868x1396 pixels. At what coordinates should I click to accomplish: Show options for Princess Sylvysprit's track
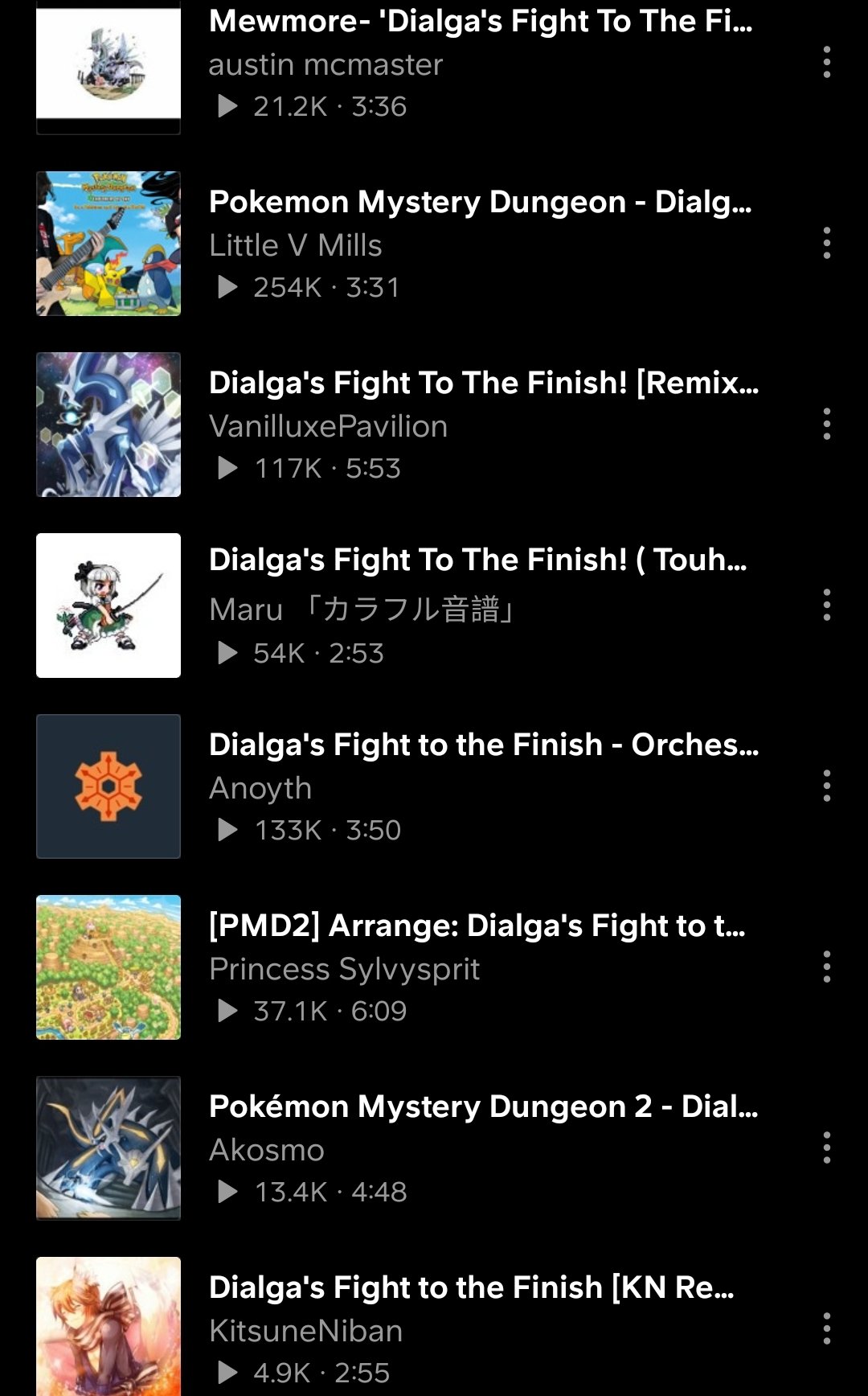[826, 967]
